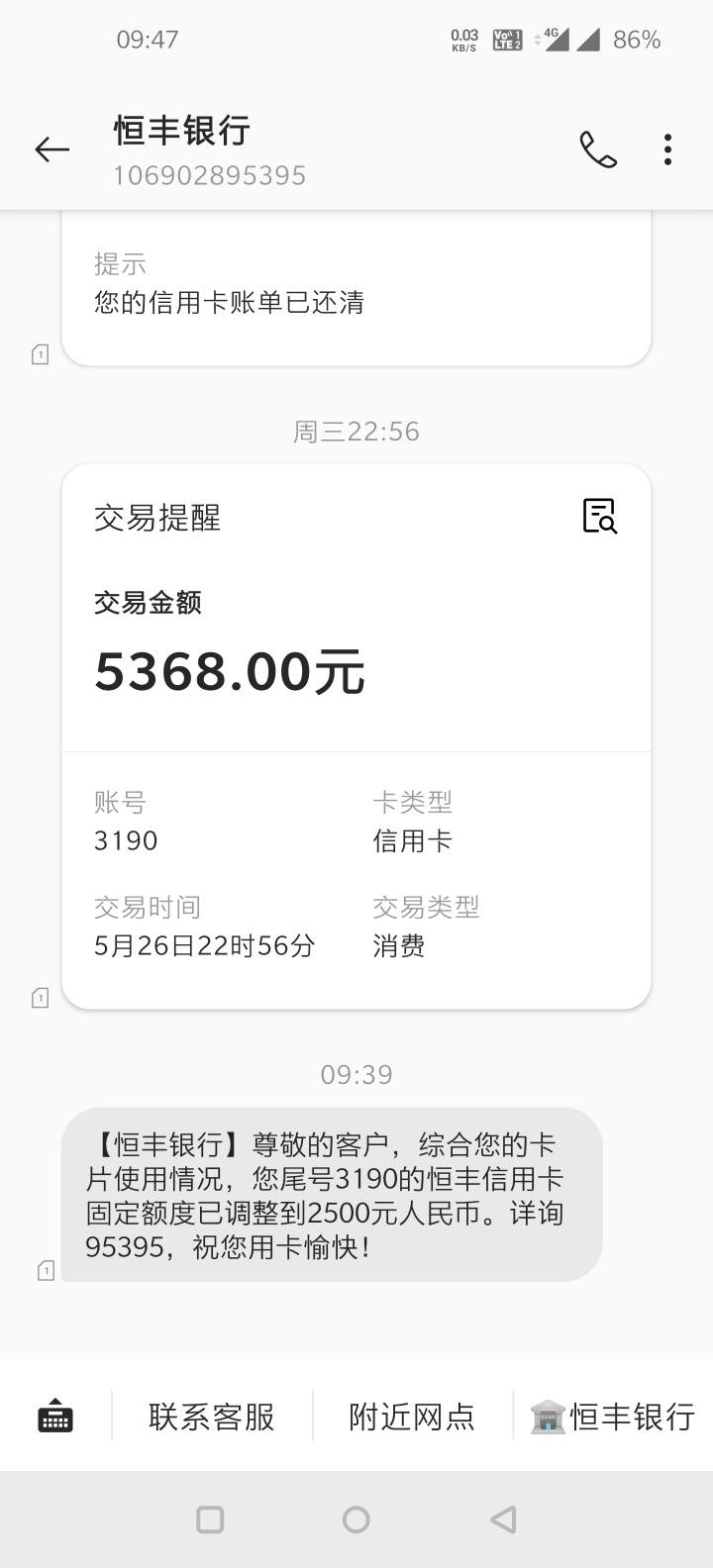Open recent apps from navigation bar

(x=210, y=1519)
